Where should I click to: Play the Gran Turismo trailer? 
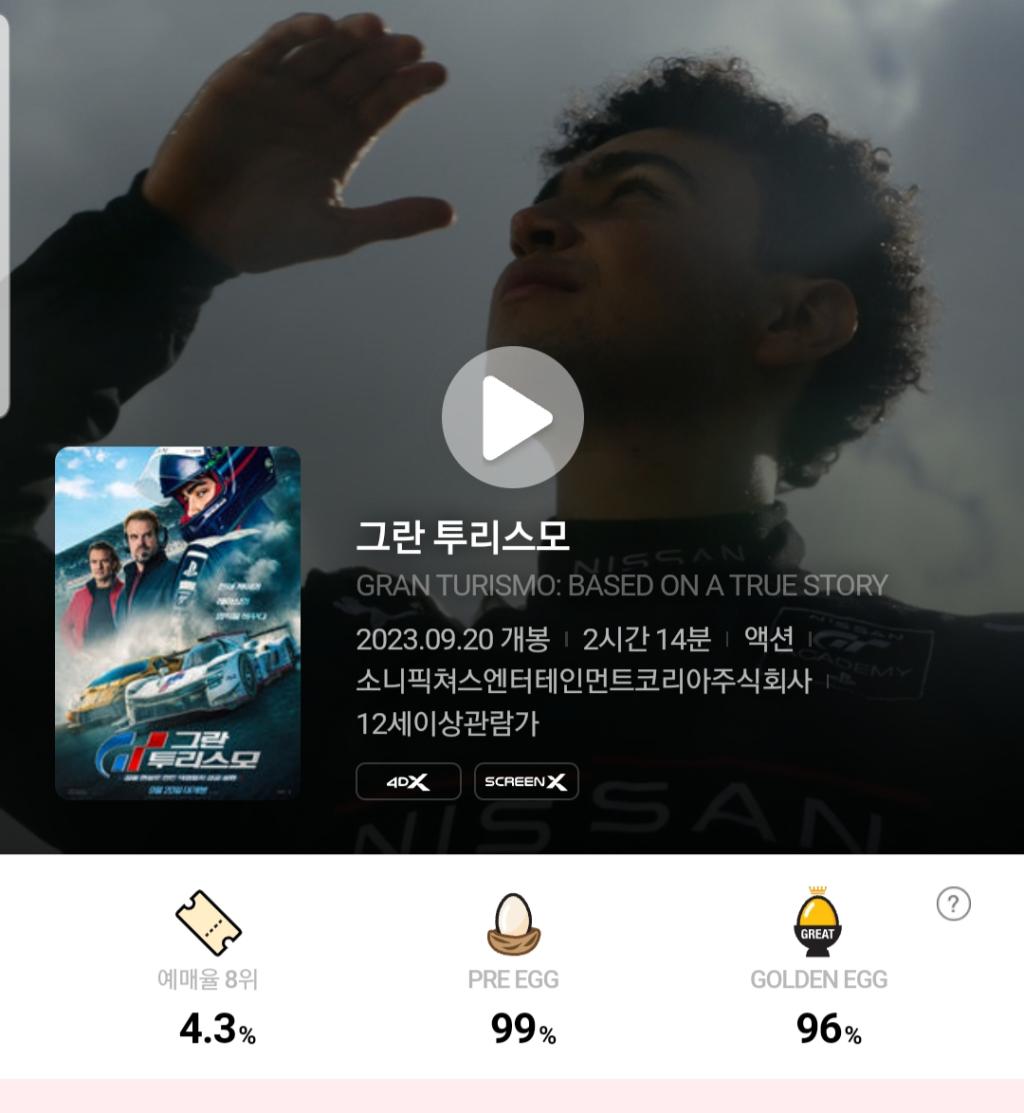pyautogui.click(x=512, y=417)
